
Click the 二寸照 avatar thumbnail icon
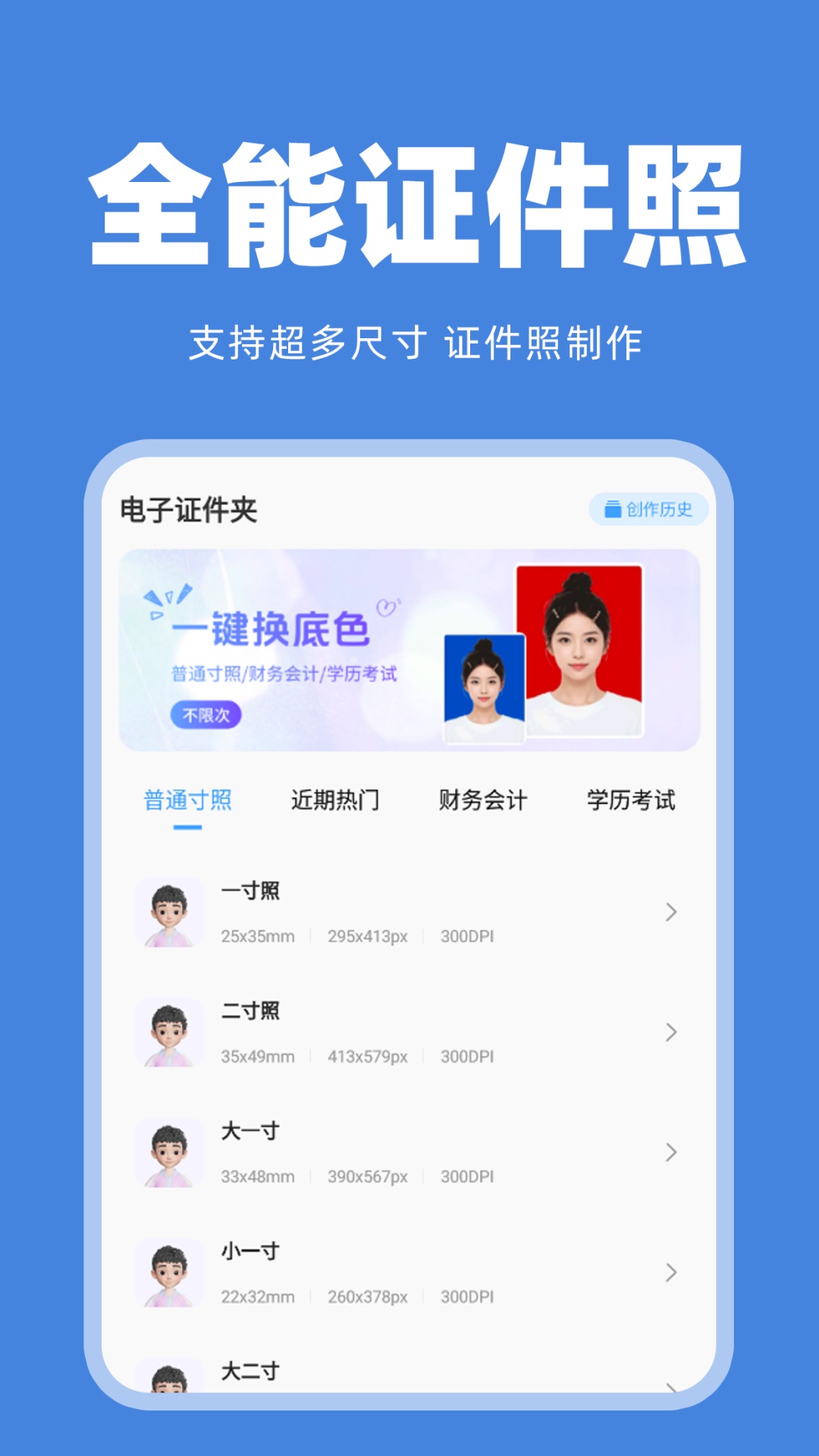coord(168,1032)
